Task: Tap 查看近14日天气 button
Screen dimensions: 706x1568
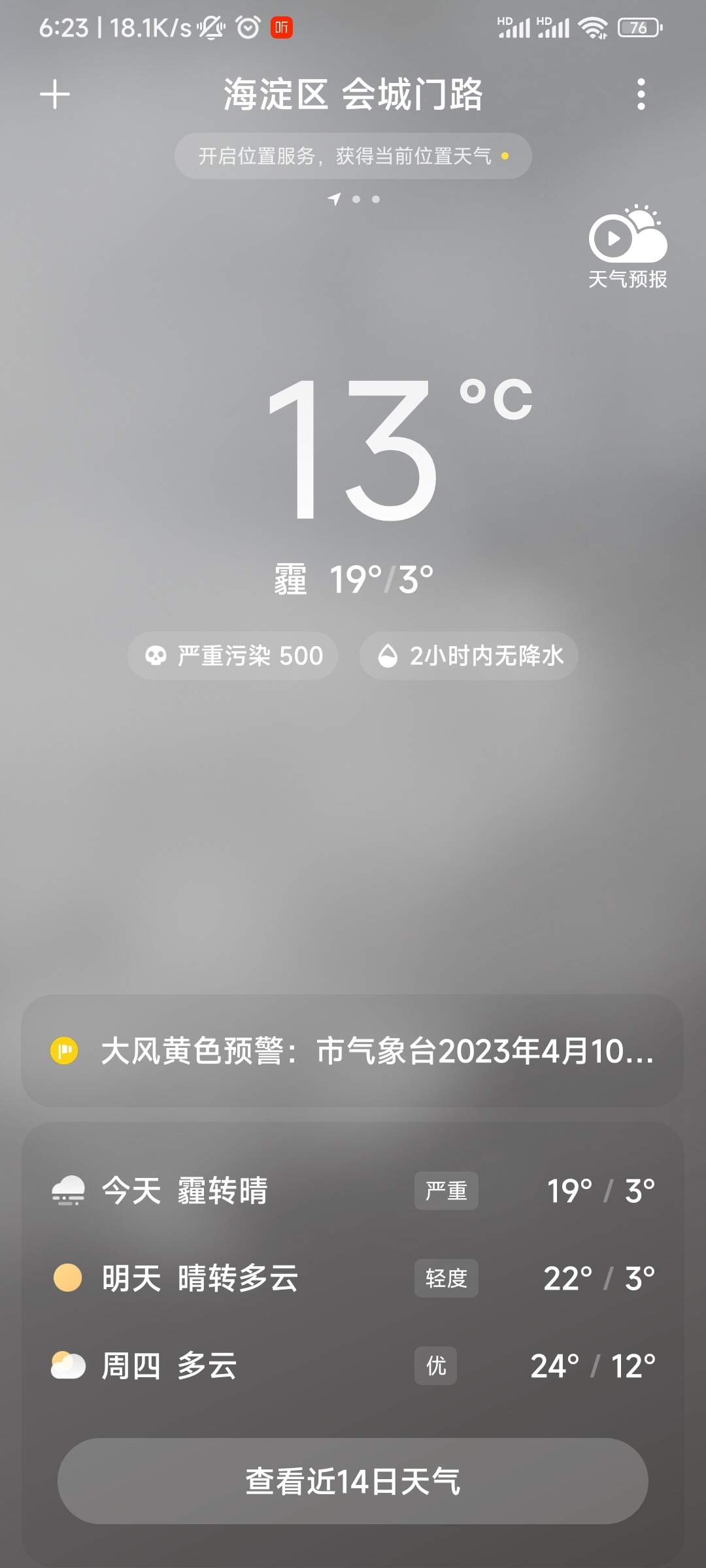Action: click(x=353, y=1481)
